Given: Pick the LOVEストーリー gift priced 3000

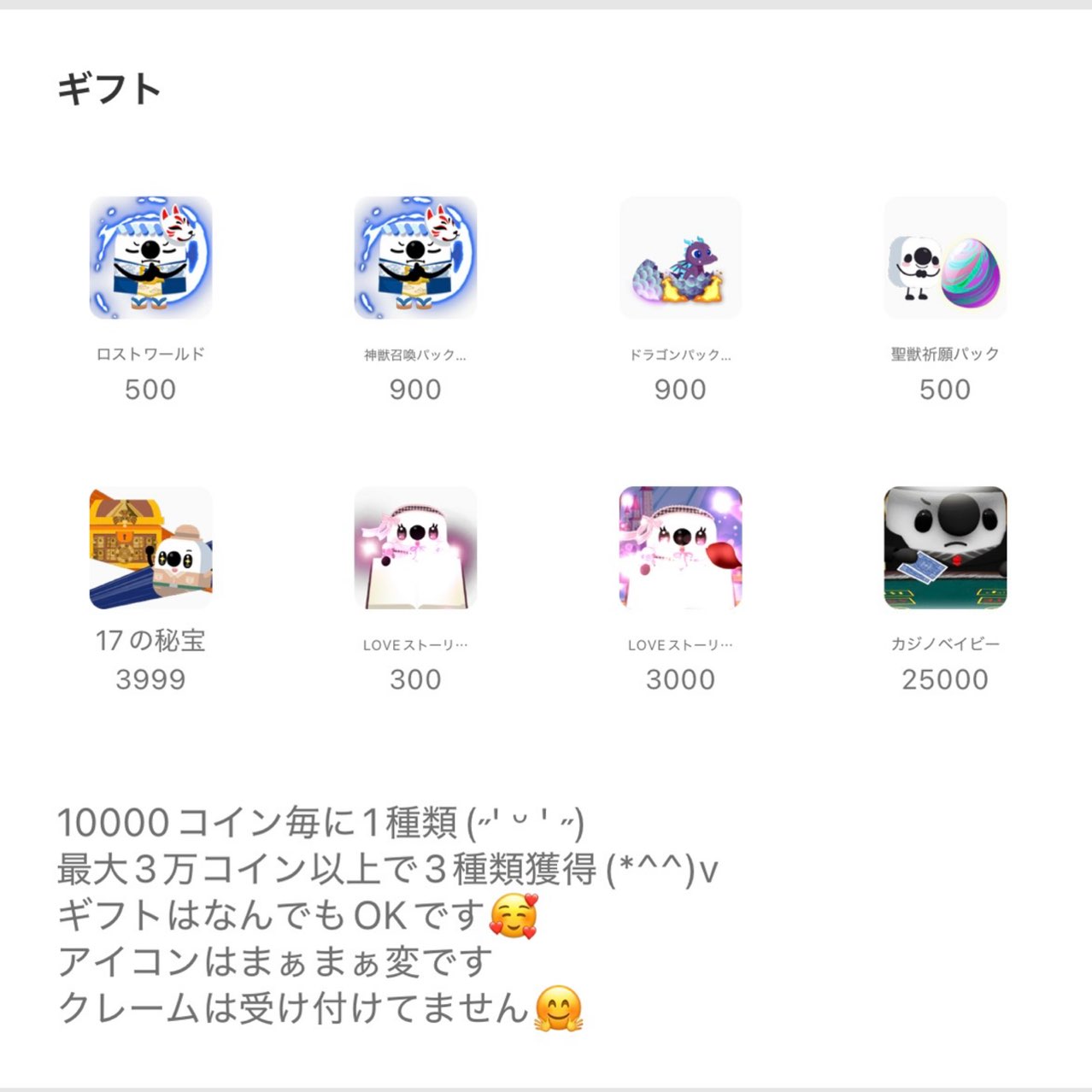Looking at the screenshot, I should coord(680,548).
